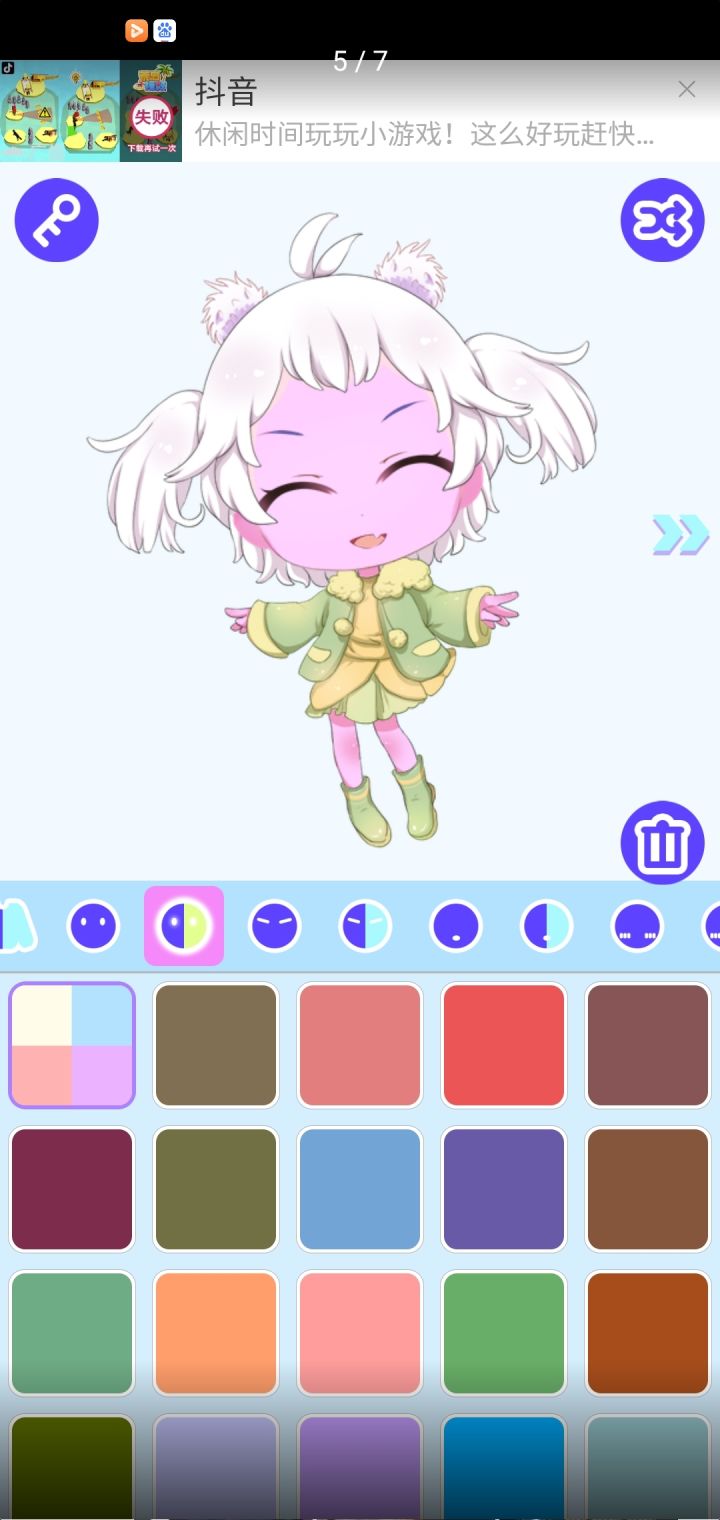Select the sky blue color swatch
This screenshot has width=720, height=1520.
point(360,1189)
